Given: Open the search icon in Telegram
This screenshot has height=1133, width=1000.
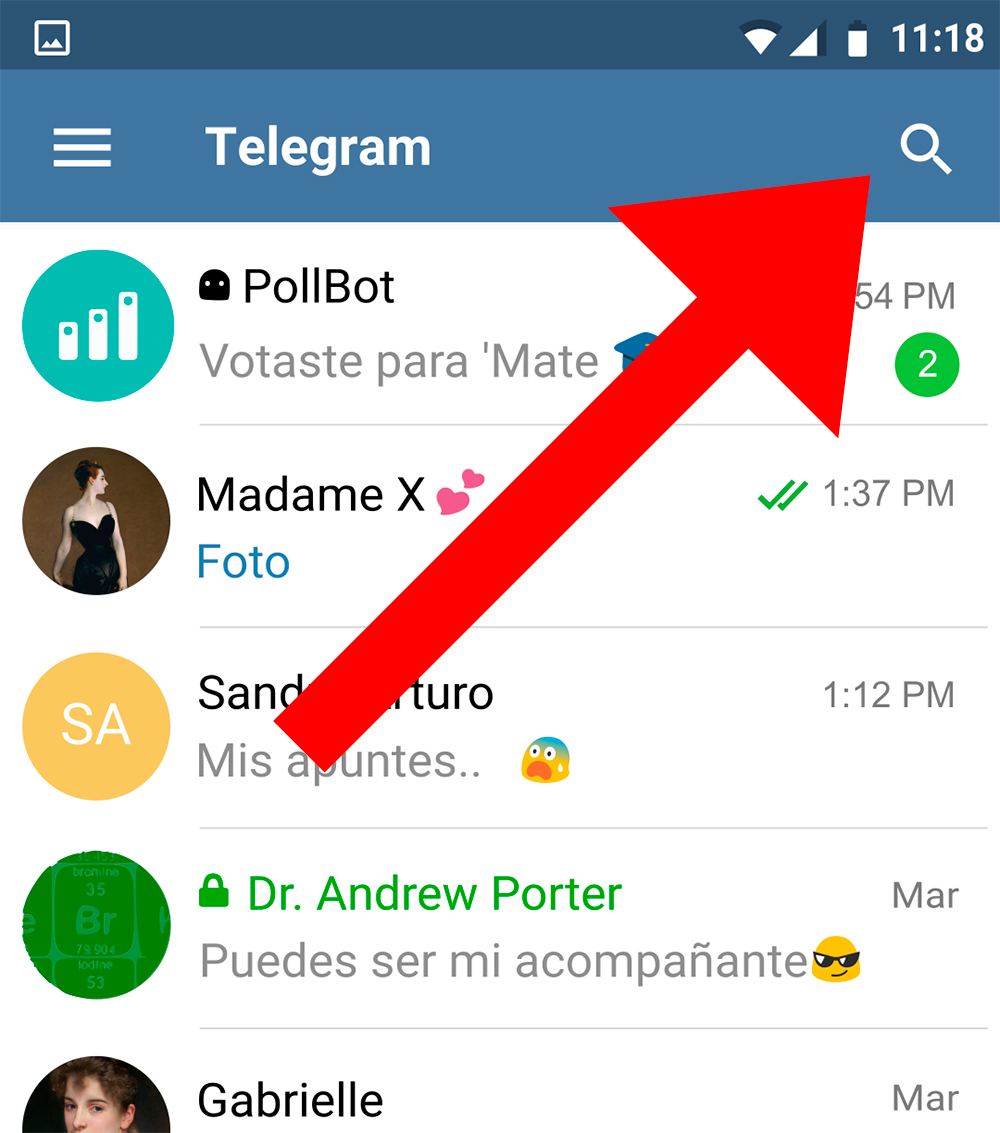Looking at the screenshot, I should [925, 150].
